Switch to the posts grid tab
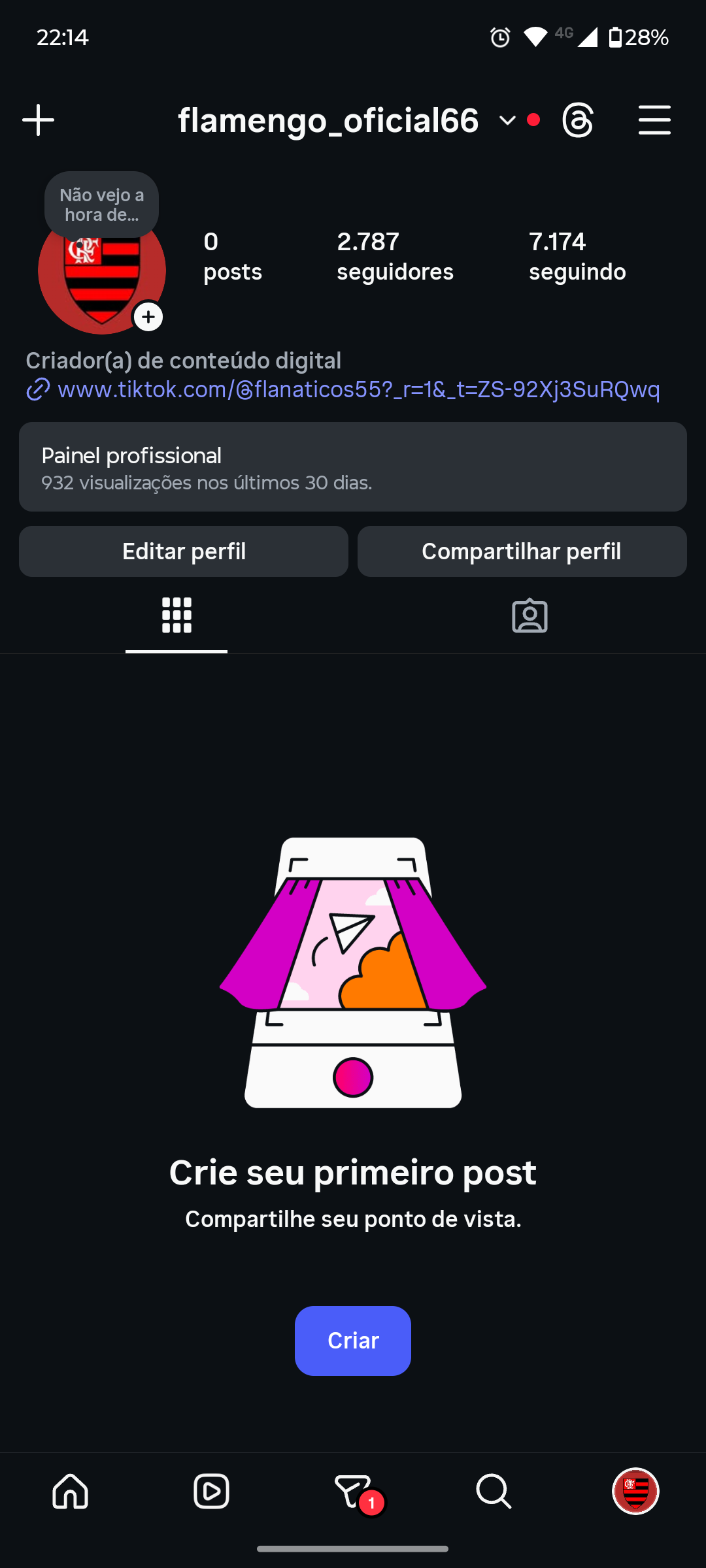706x1568 pixels. (x=176, y=615)
